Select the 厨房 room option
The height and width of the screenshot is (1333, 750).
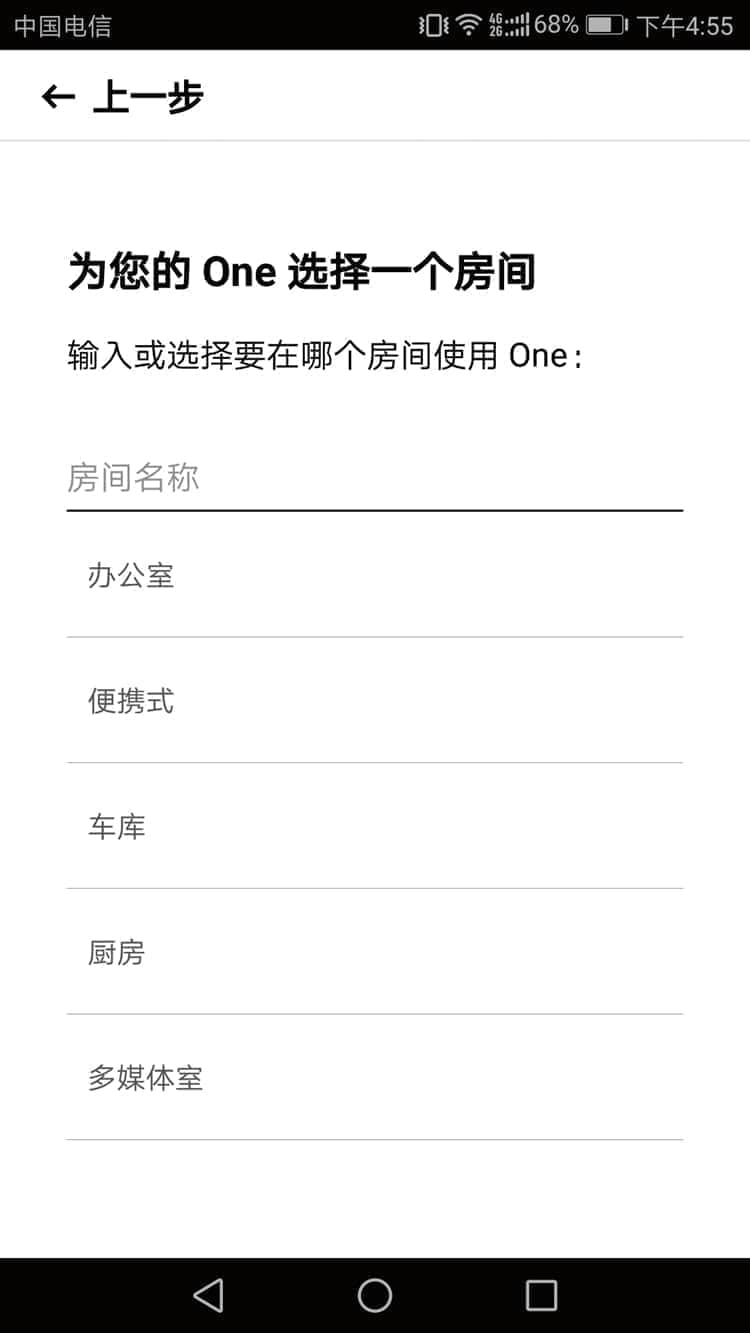tap(375, 953)
